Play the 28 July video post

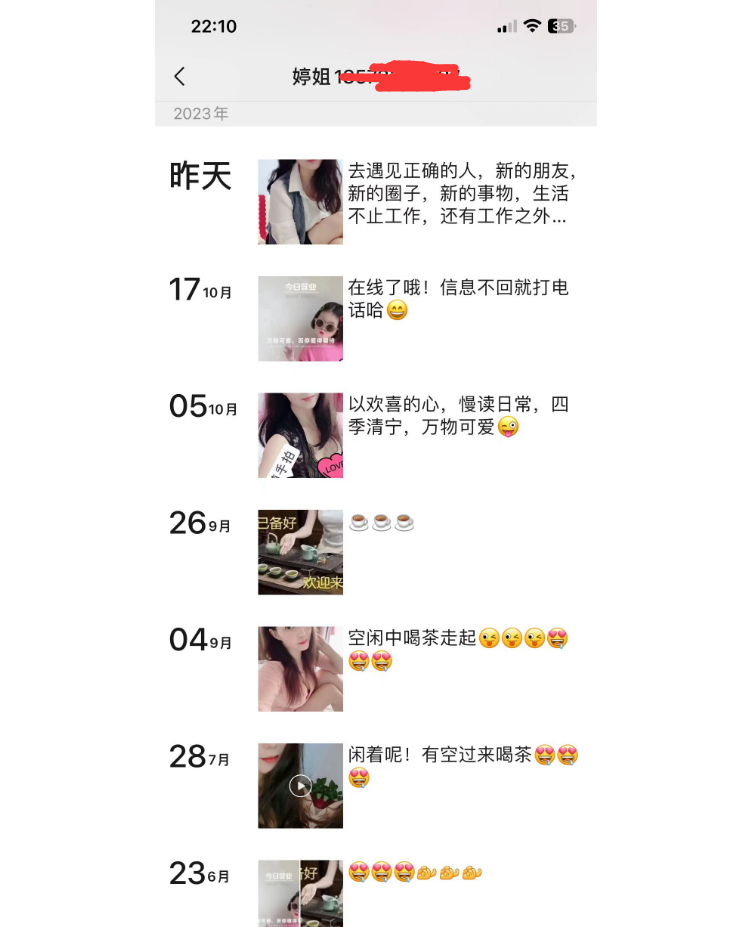(300, 785)
